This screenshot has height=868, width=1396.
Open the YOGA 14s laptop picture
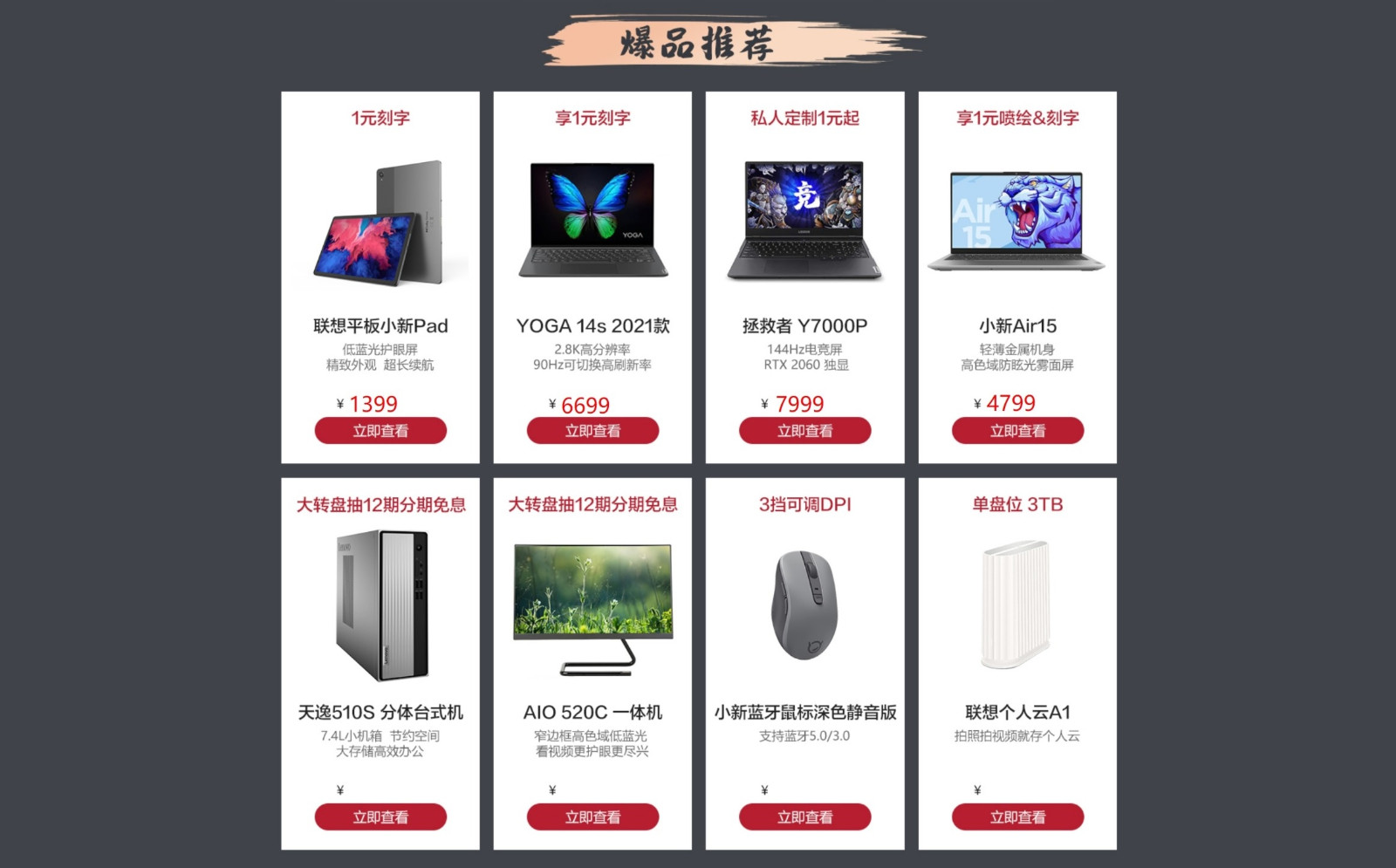[592, 220]
